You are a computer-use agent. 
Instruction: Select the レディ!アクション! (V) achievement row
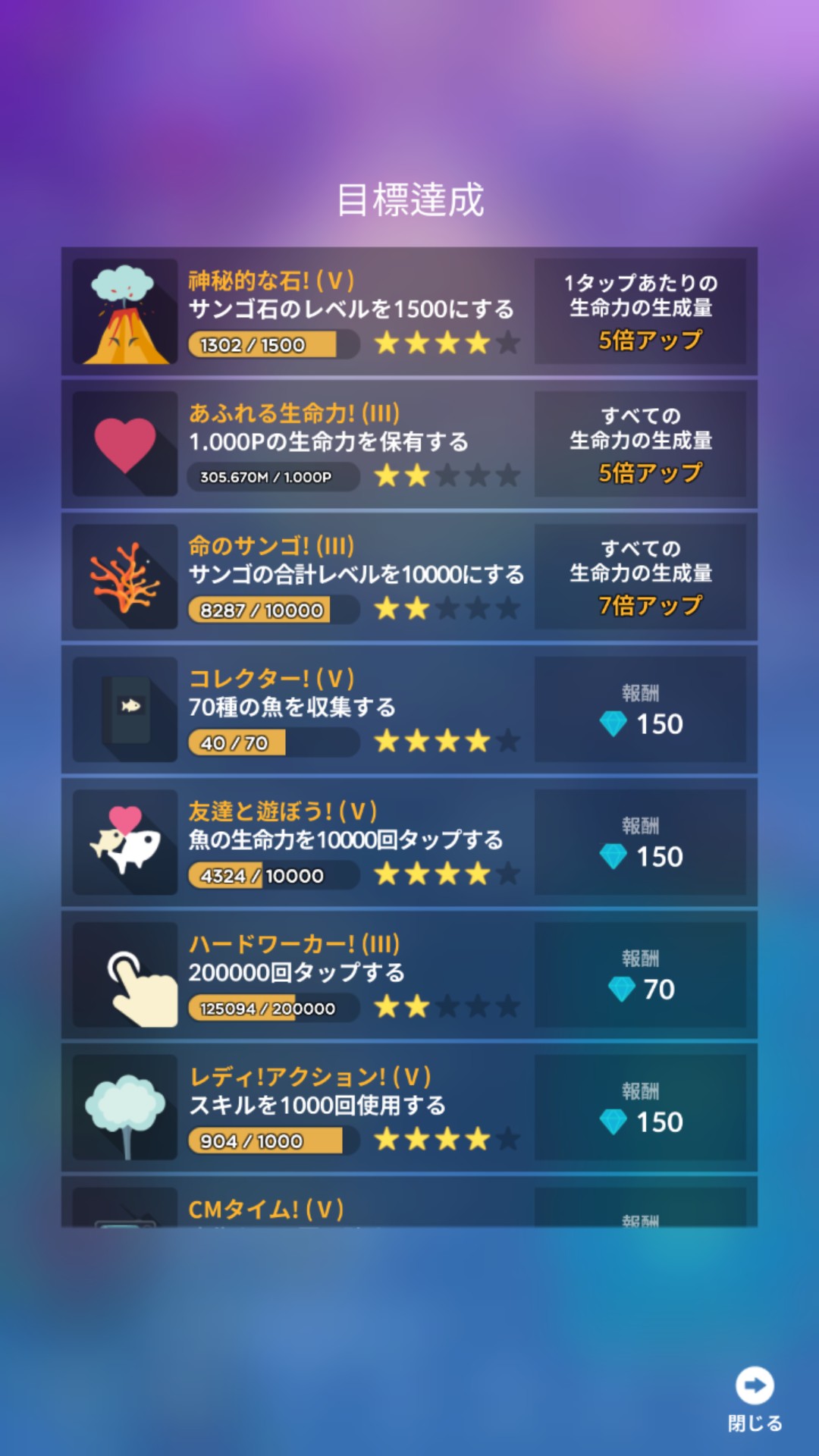(409, 1108)
